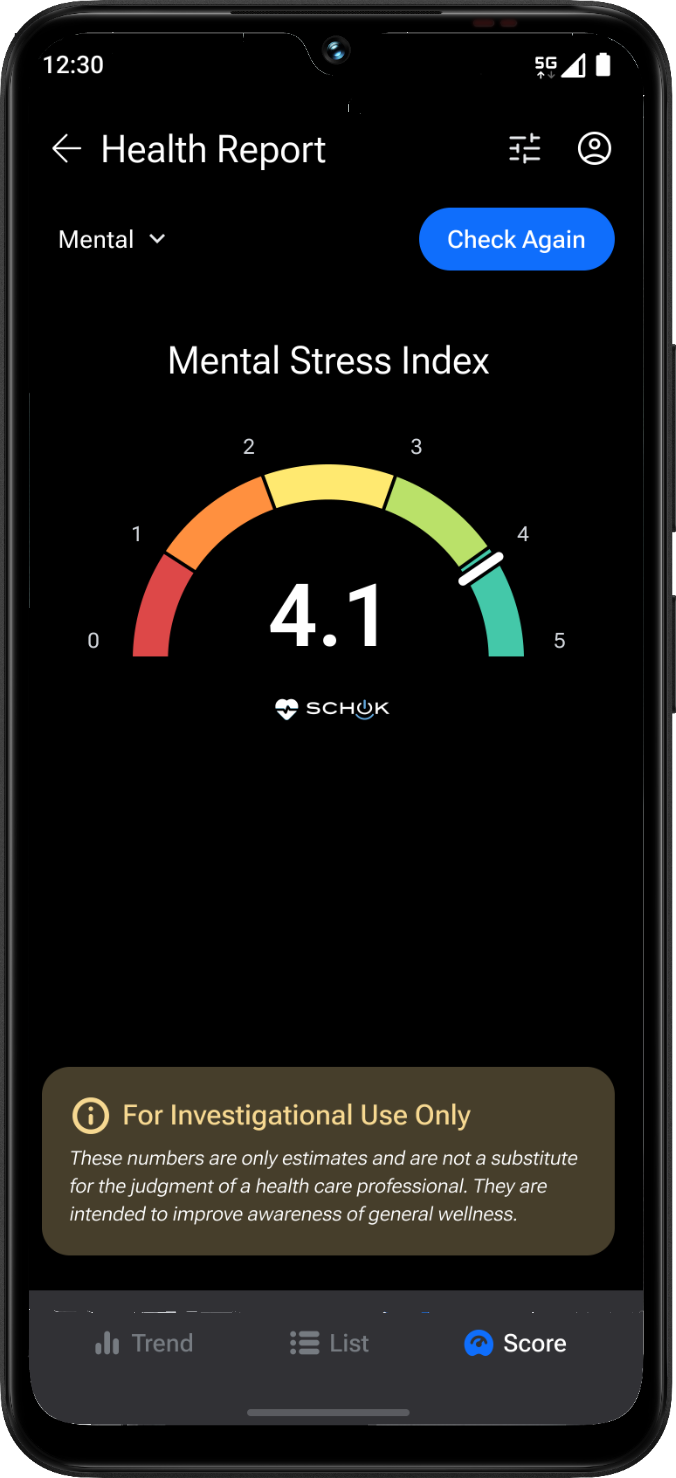This screenshot has width=676, height=1478.
Task: Open the user profile icon
Action: (594, 149)
